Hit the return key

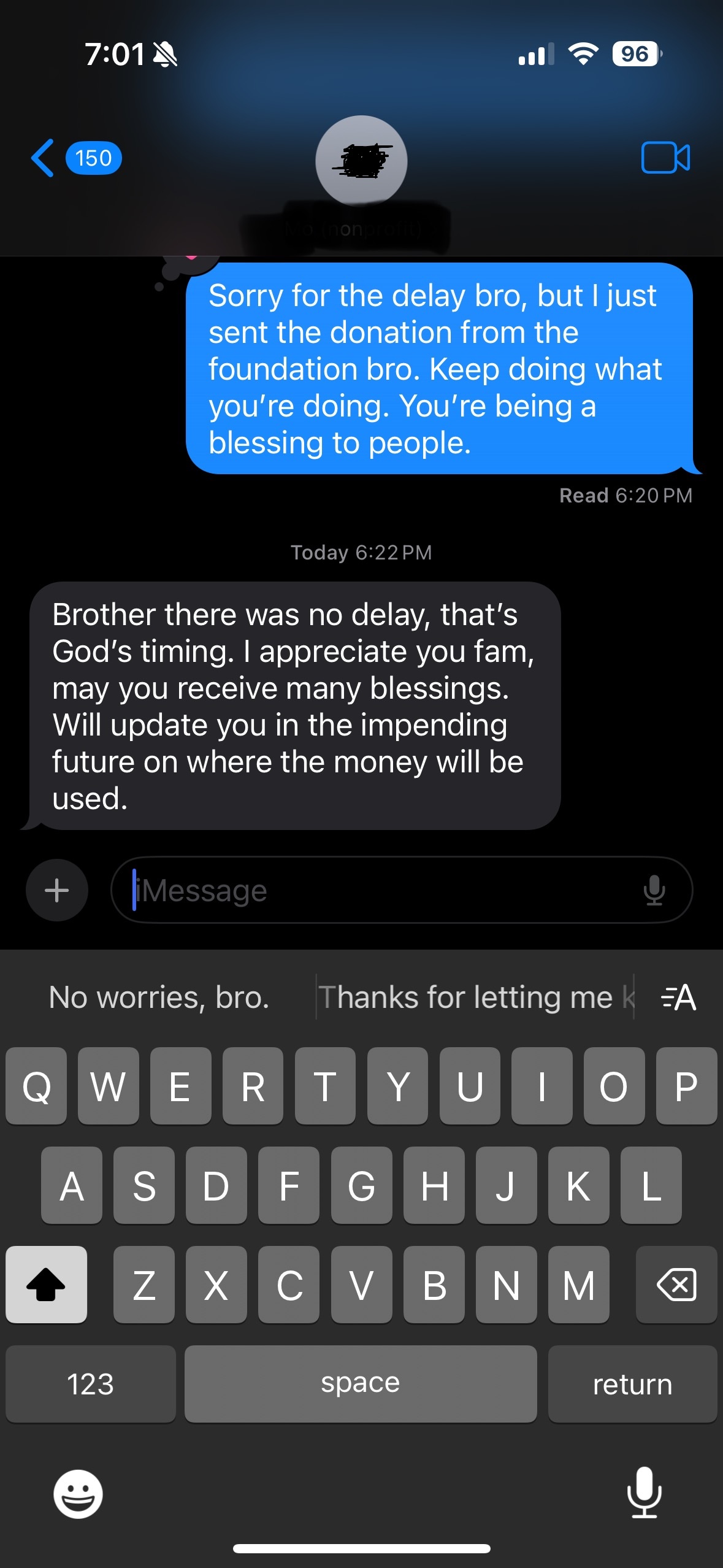click(x=632, y=1384)
